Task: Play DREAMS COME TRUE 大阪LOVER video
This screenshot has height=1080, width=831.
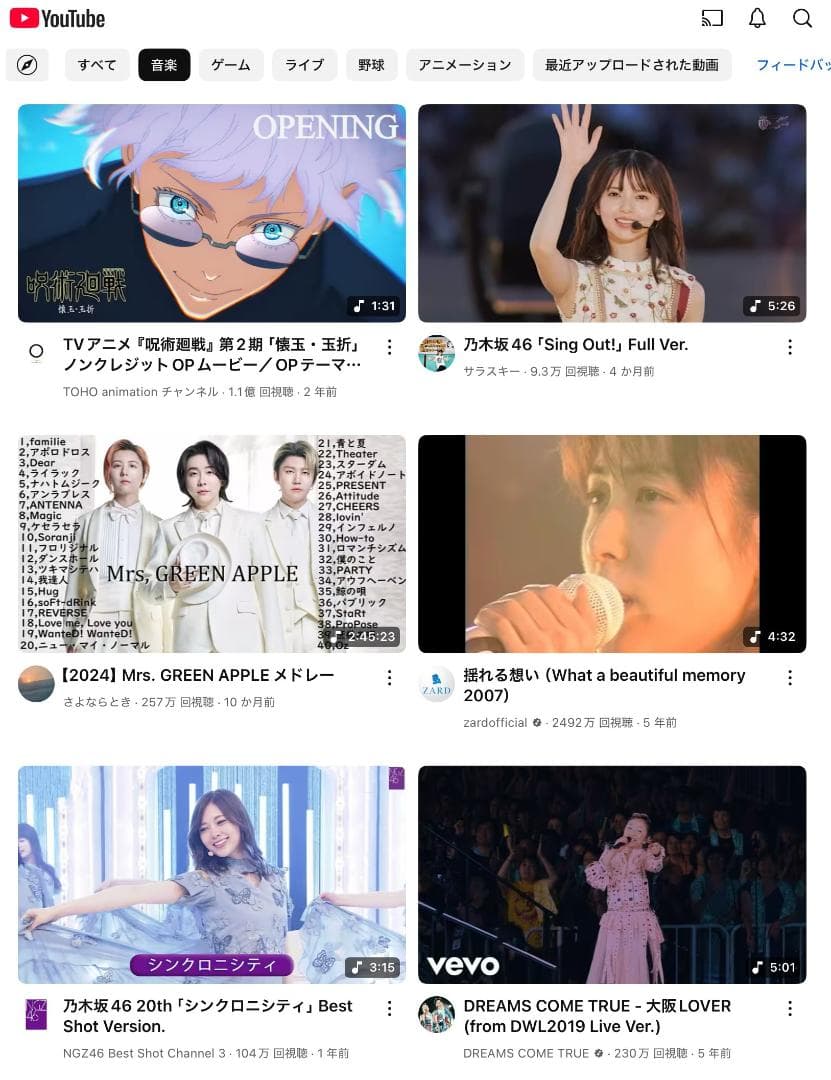Action: tap(612, 874)
